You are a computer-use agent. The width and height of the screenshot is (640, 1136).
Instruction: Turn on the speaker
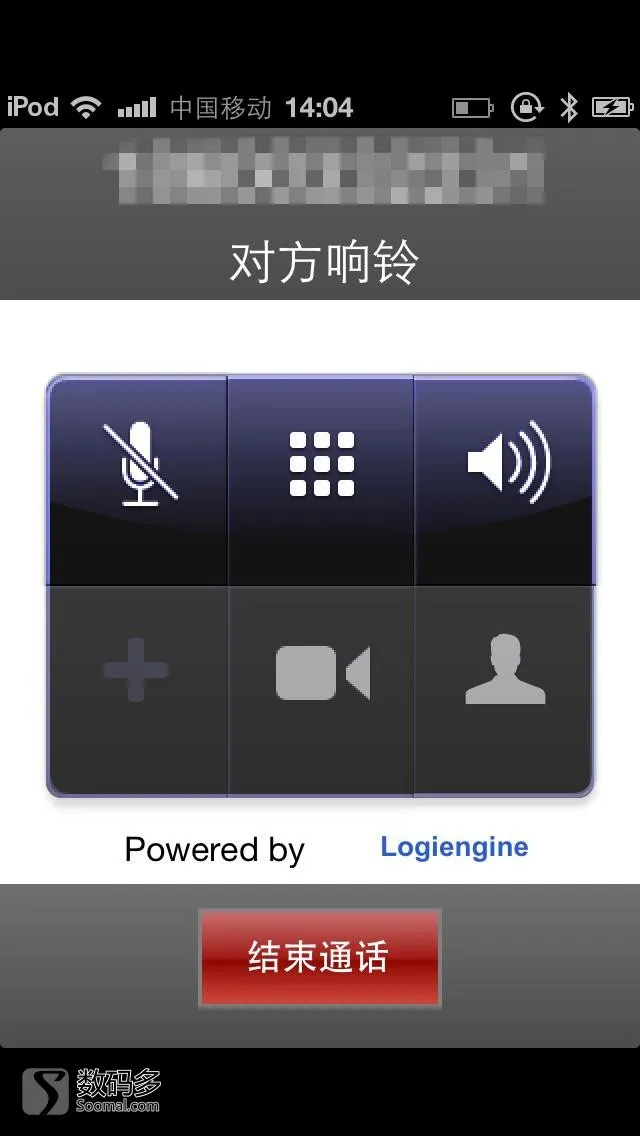(x=506, y=464)
